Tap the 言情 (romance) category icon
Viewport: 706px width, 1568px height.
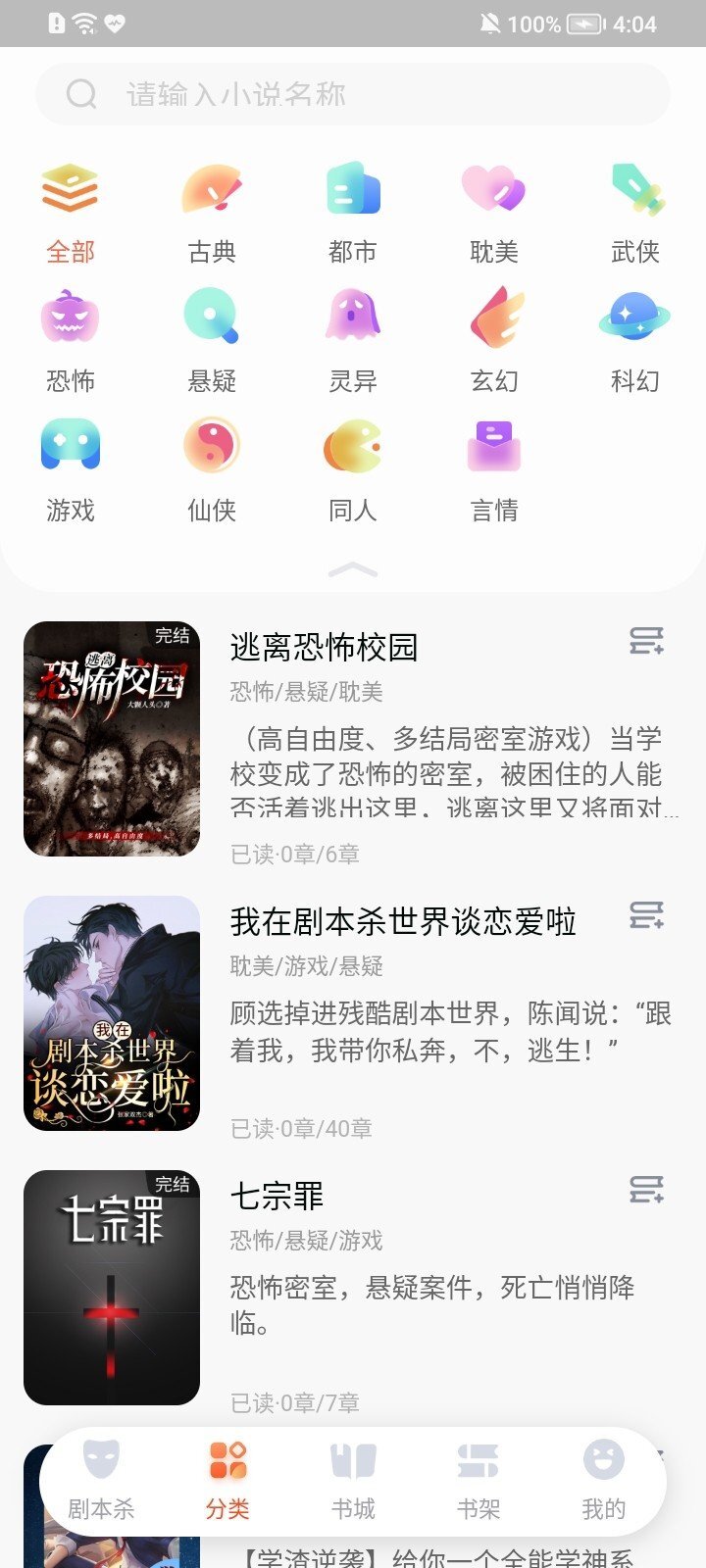coord(493,446)
